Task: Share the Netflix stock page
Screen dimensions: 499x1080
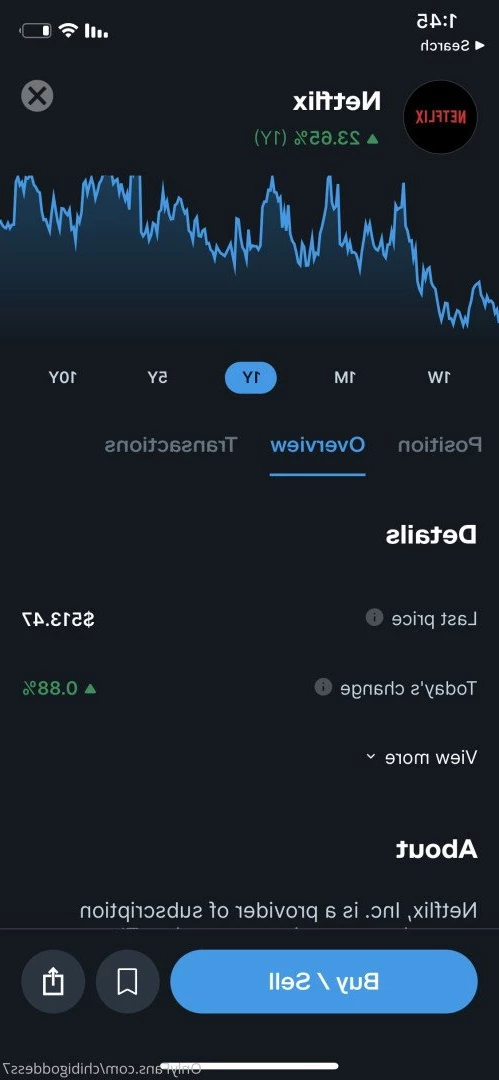Action: 53,982
